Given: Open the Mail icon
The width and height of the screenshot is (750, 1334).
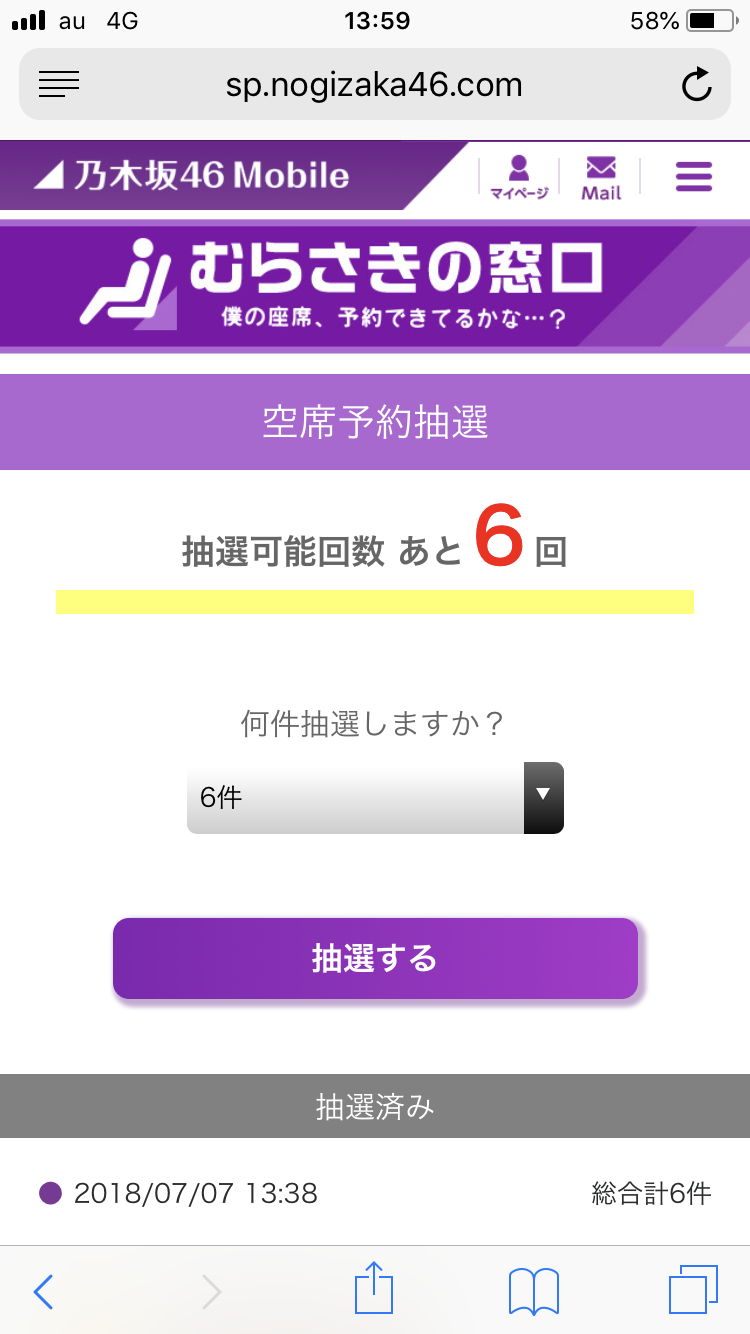Looking at the screenshot, I should tap(601, 177).
